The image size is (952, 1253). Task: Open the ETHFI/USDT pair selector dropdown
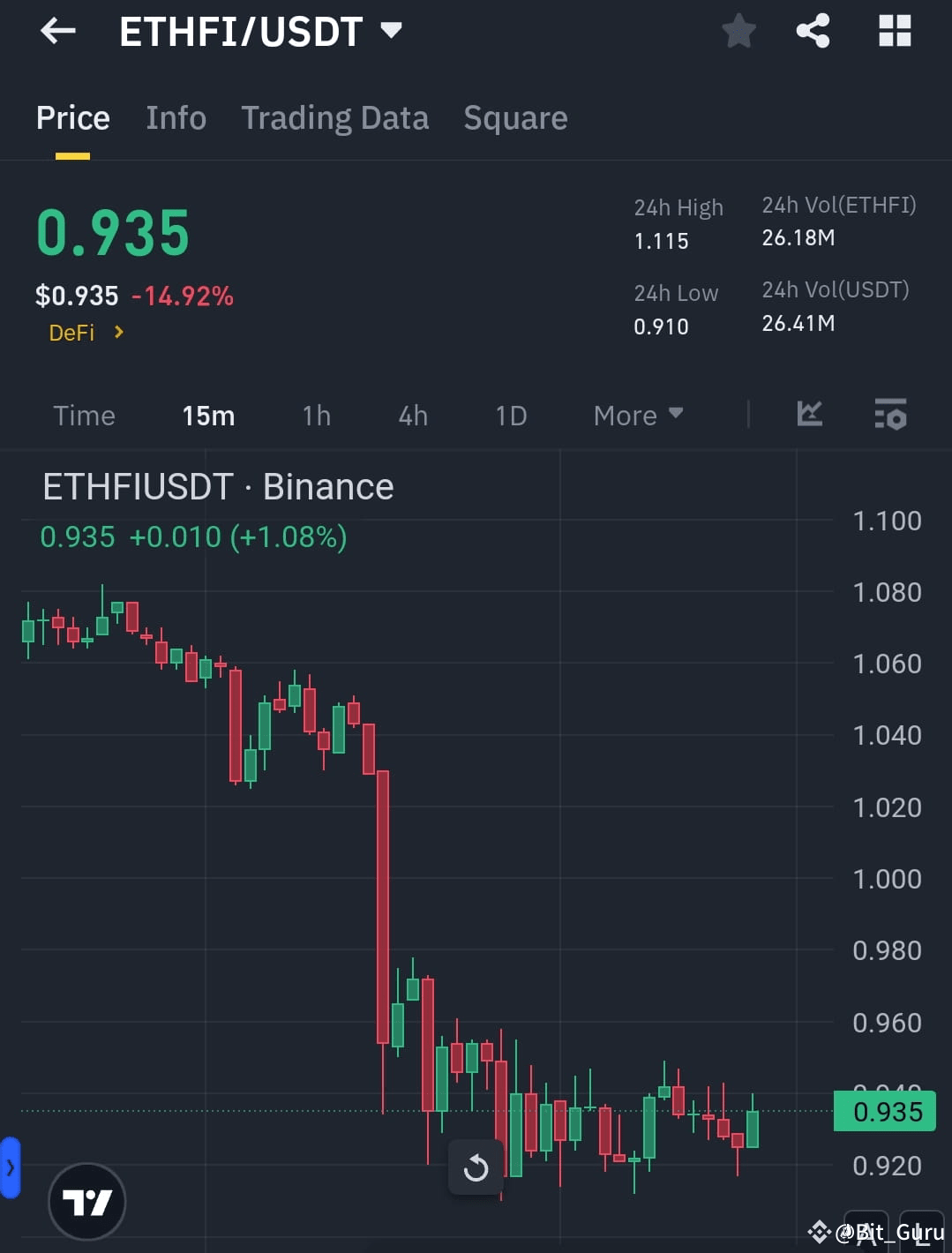coord(392,29)
